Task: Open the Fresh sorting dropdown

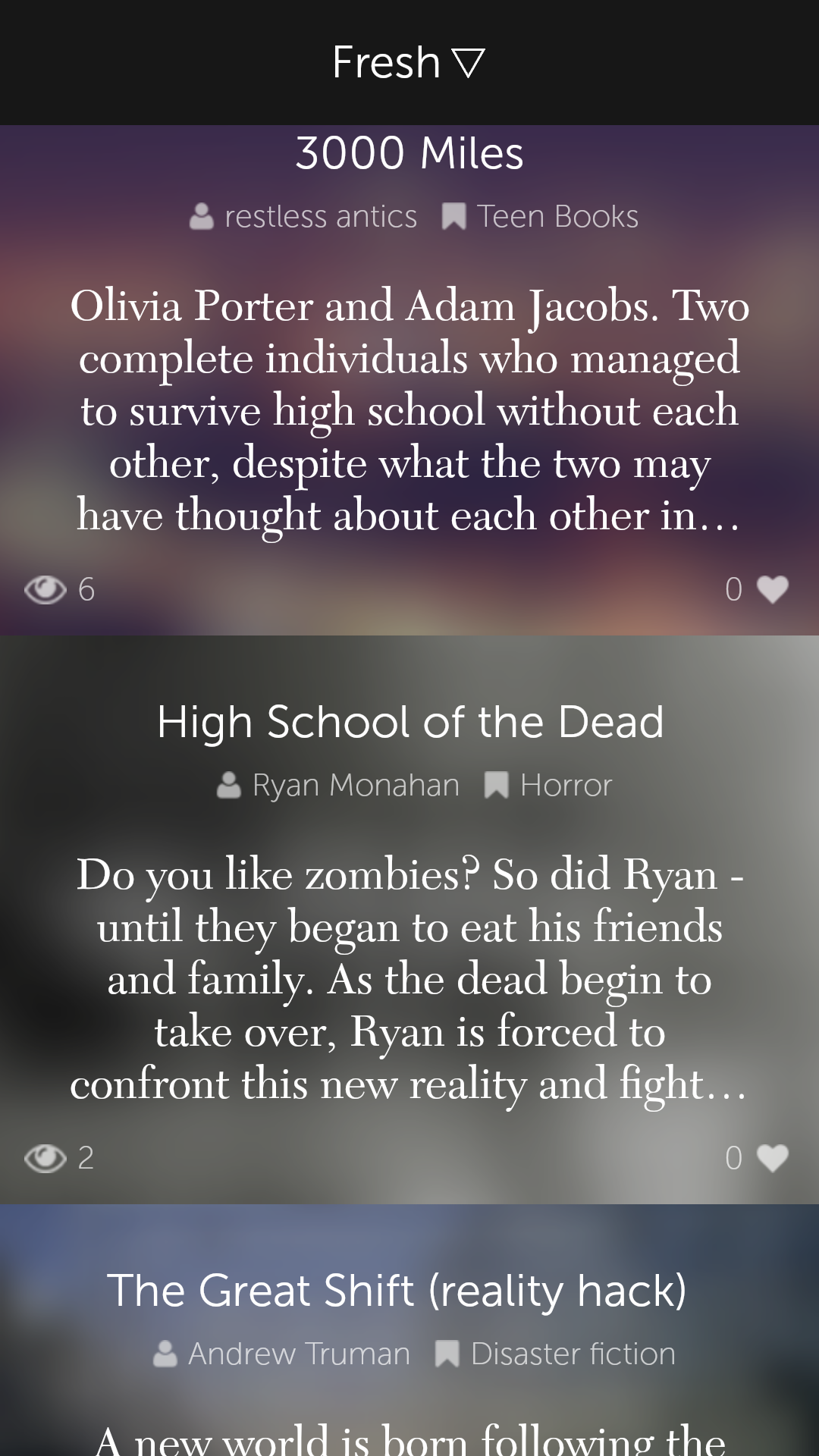Action: pos(409,62)
